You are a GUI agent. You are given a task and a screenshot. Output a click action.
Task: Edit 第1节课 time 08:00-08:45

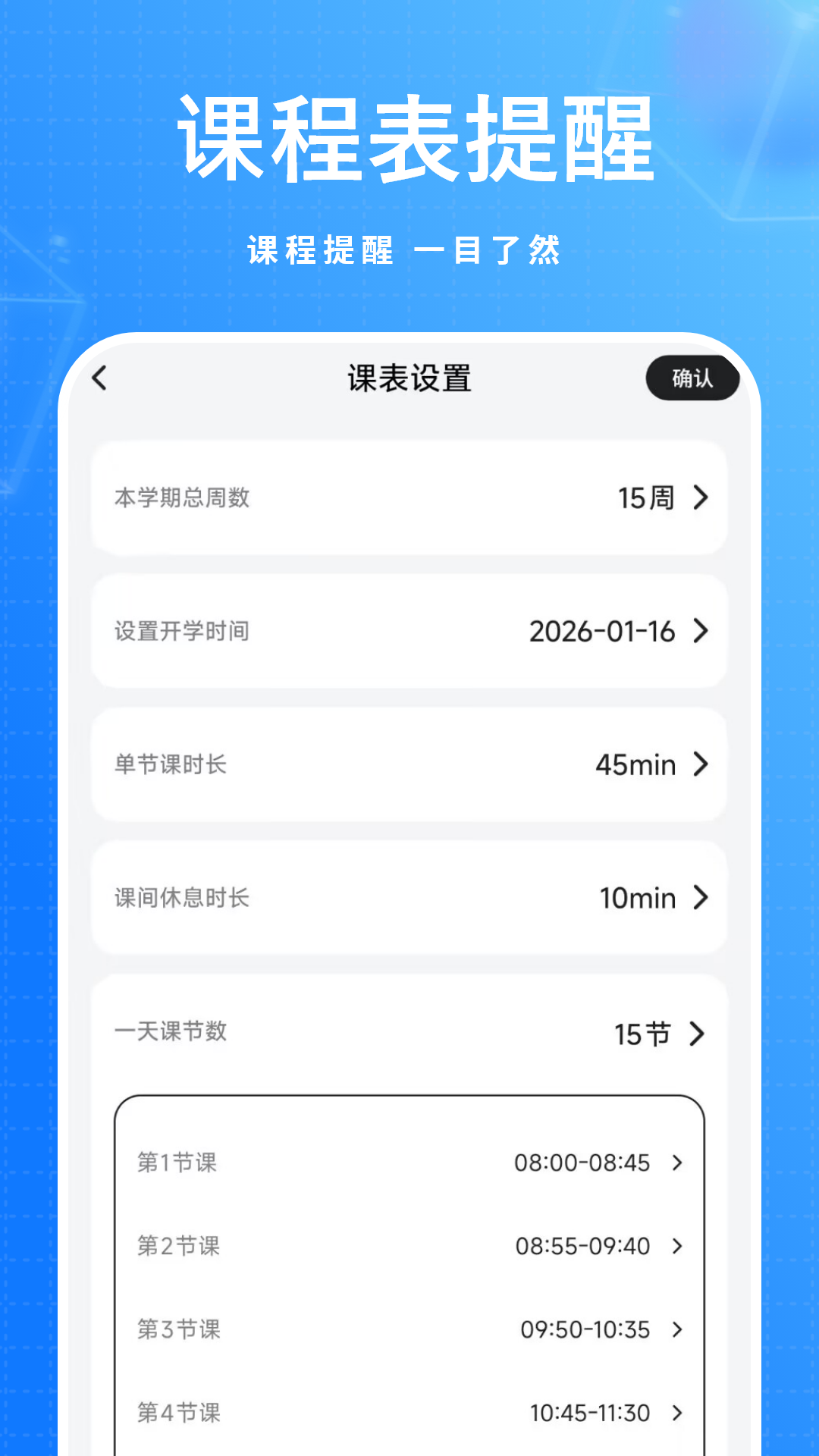(408, 1163)
